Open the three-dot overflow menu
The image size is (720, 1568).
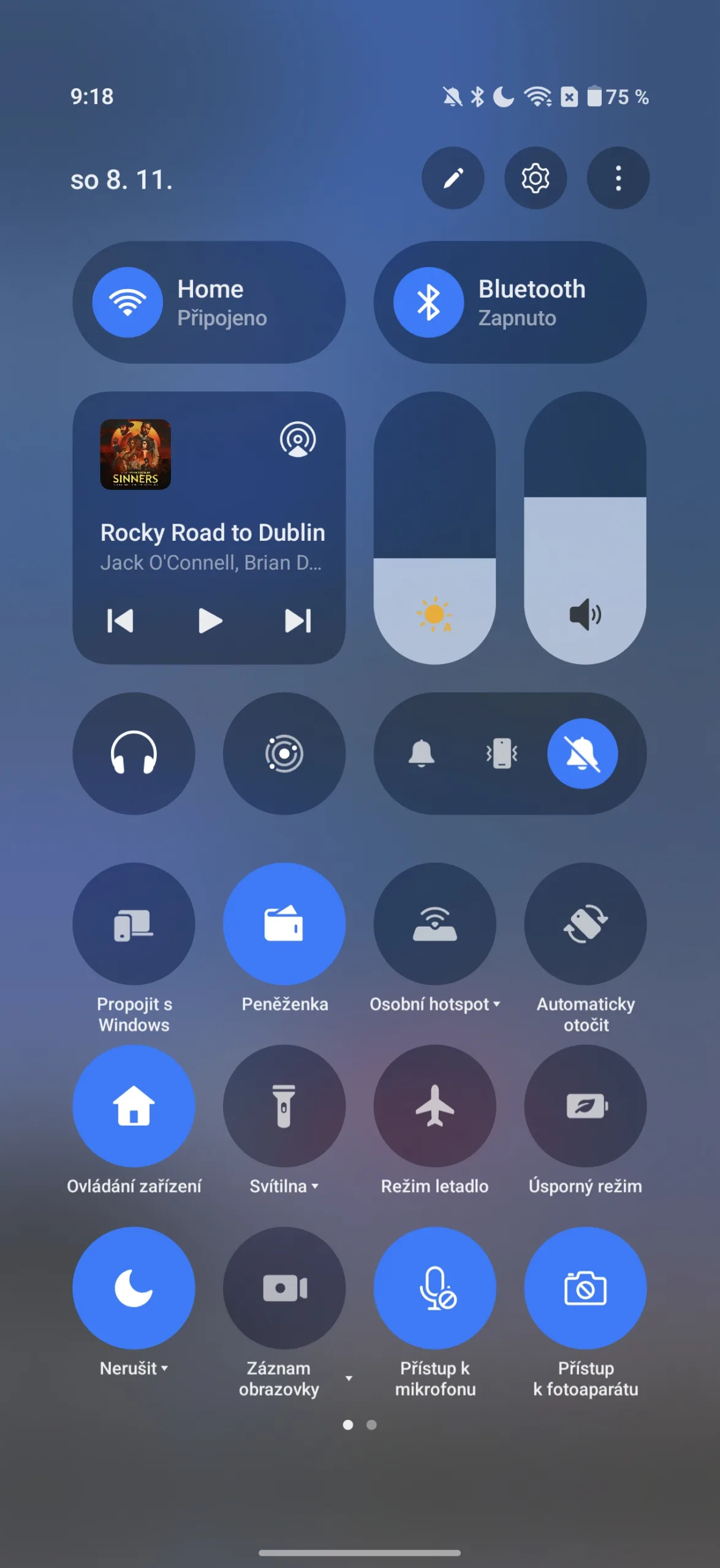click(618, 178)
